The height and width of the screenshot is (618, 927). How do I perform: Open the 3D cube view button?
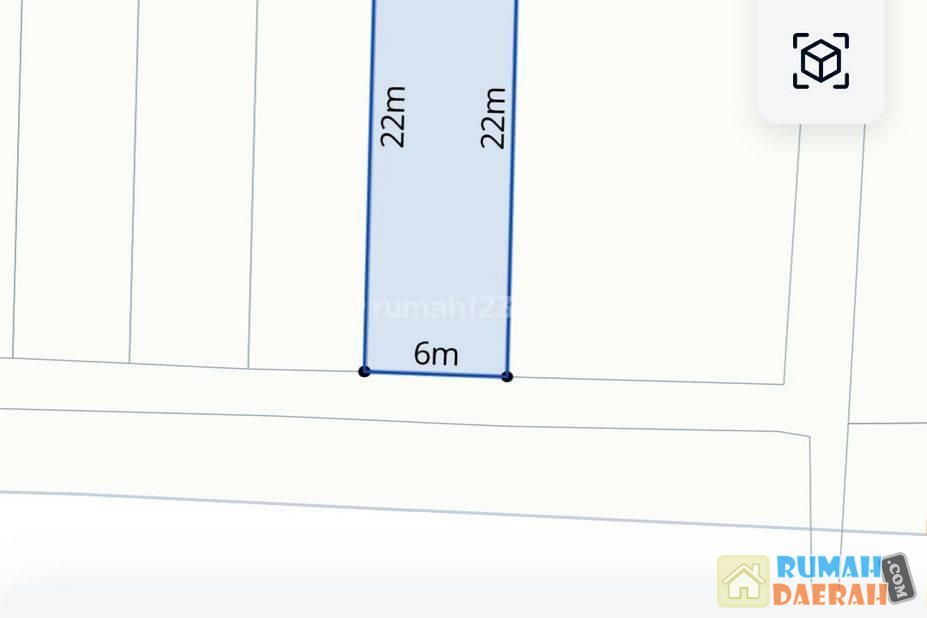[x=820, y=61]
